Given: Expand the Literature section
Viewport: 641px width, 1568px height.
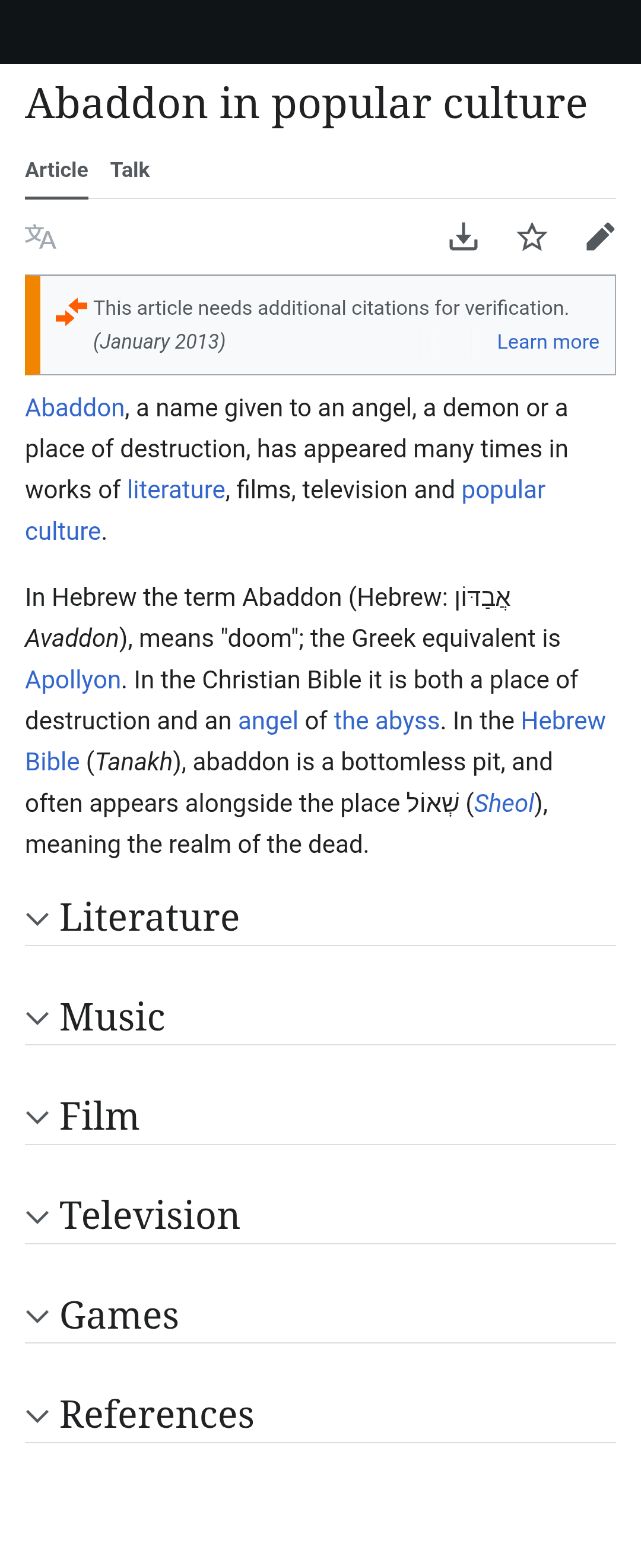Looking at the screenshot, I should (x=320, y=918).
